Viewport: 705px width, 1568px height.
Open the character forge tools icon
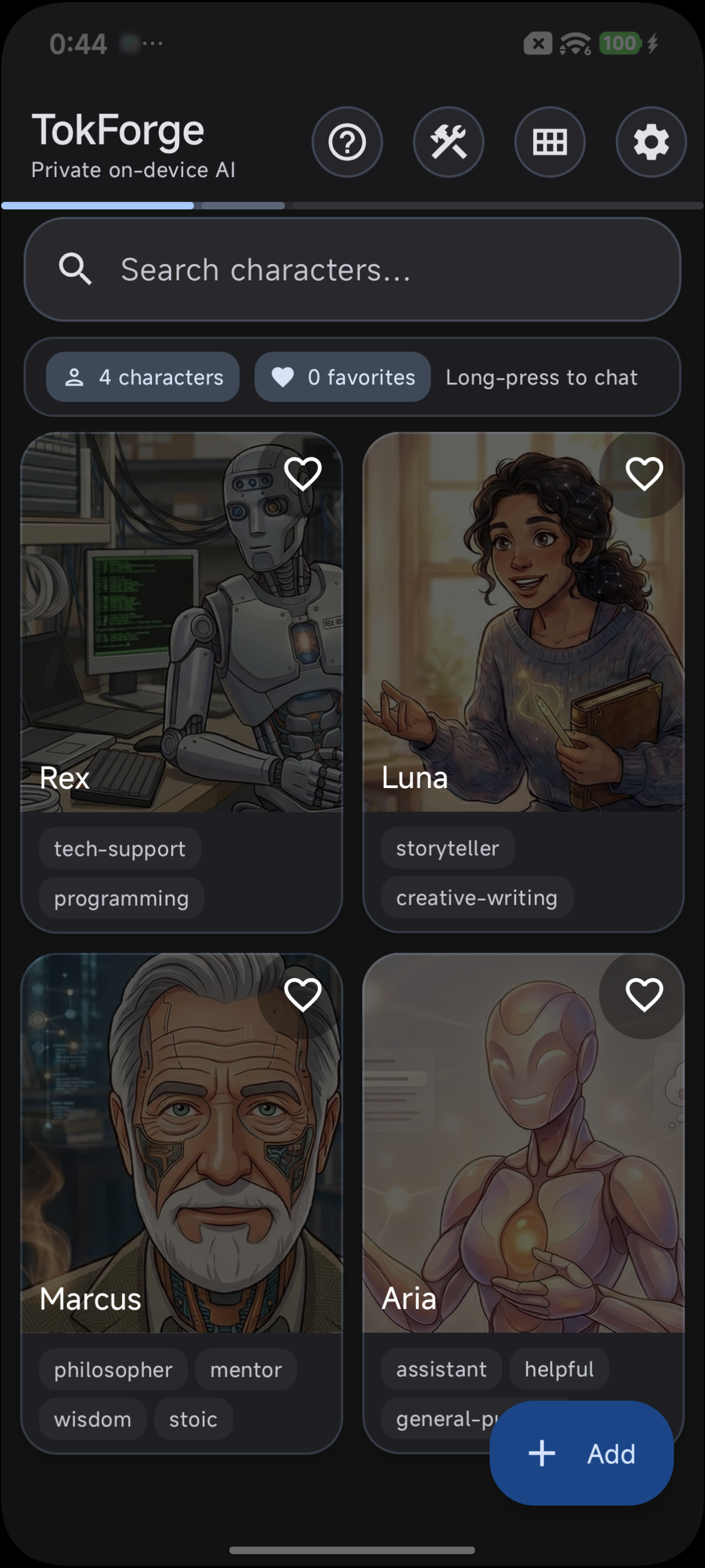pyautogui.click(x=448, y=142)
